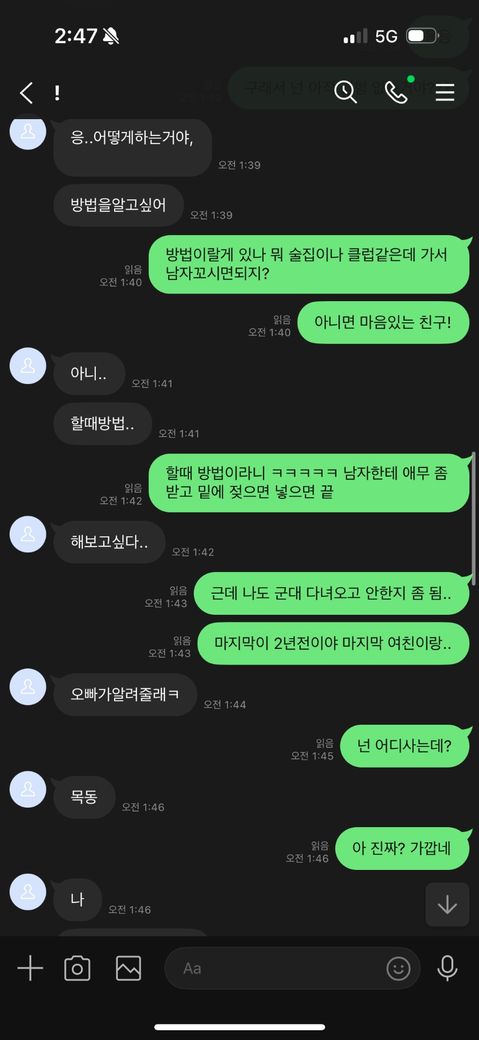Viewport: 479px width, 1040px height.
Task: Open the plus attachment menu
Action: (30, 968)
